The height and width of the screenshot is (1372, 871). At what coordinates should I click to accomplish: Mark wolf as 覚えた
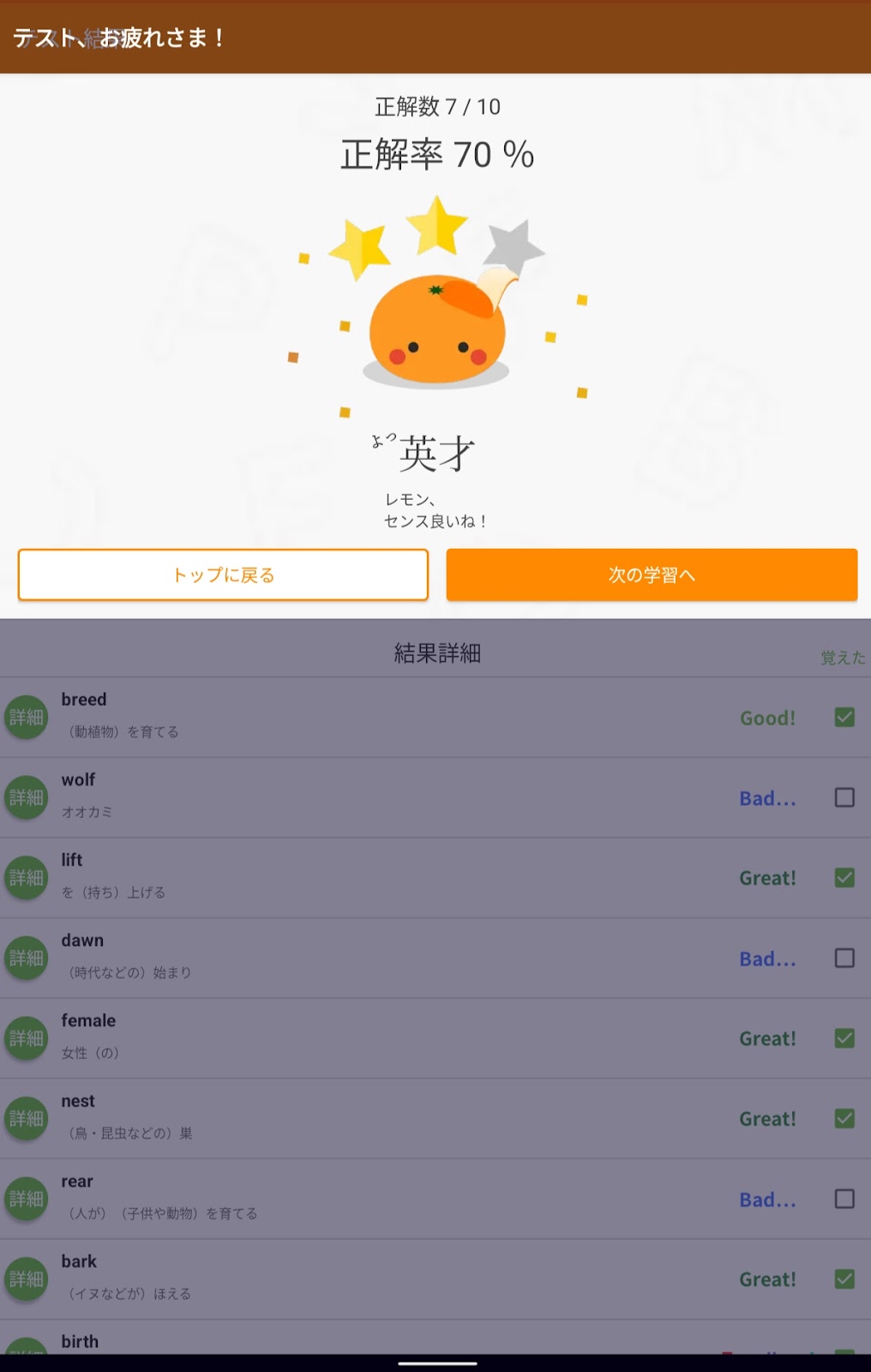click(x=844, y=797)
